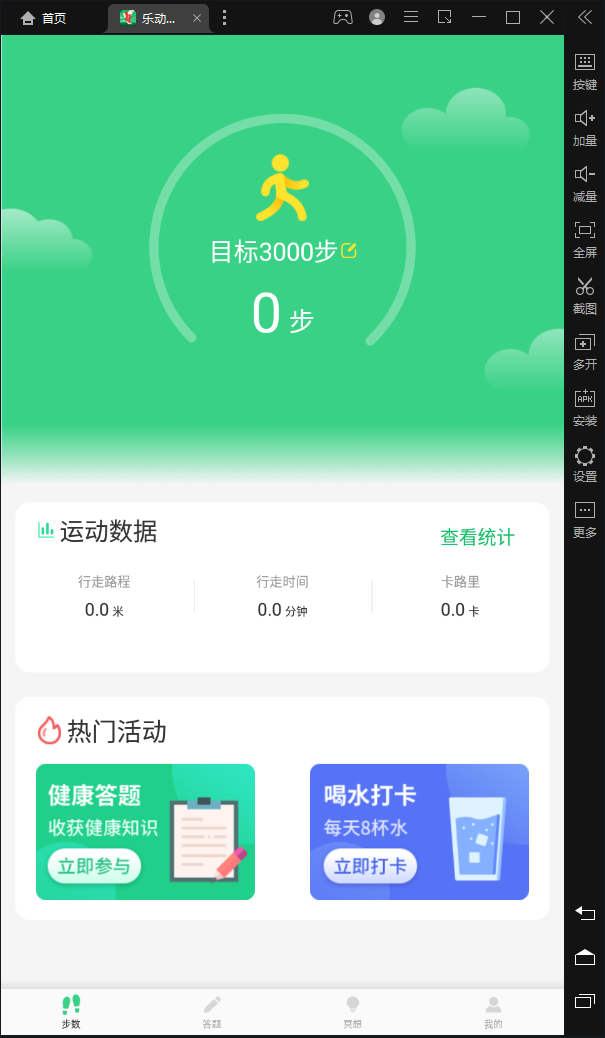The width and height of the screenshot is (605, 1038).
Task: Edit the 3000-step goal
Action: click(349, 251)
